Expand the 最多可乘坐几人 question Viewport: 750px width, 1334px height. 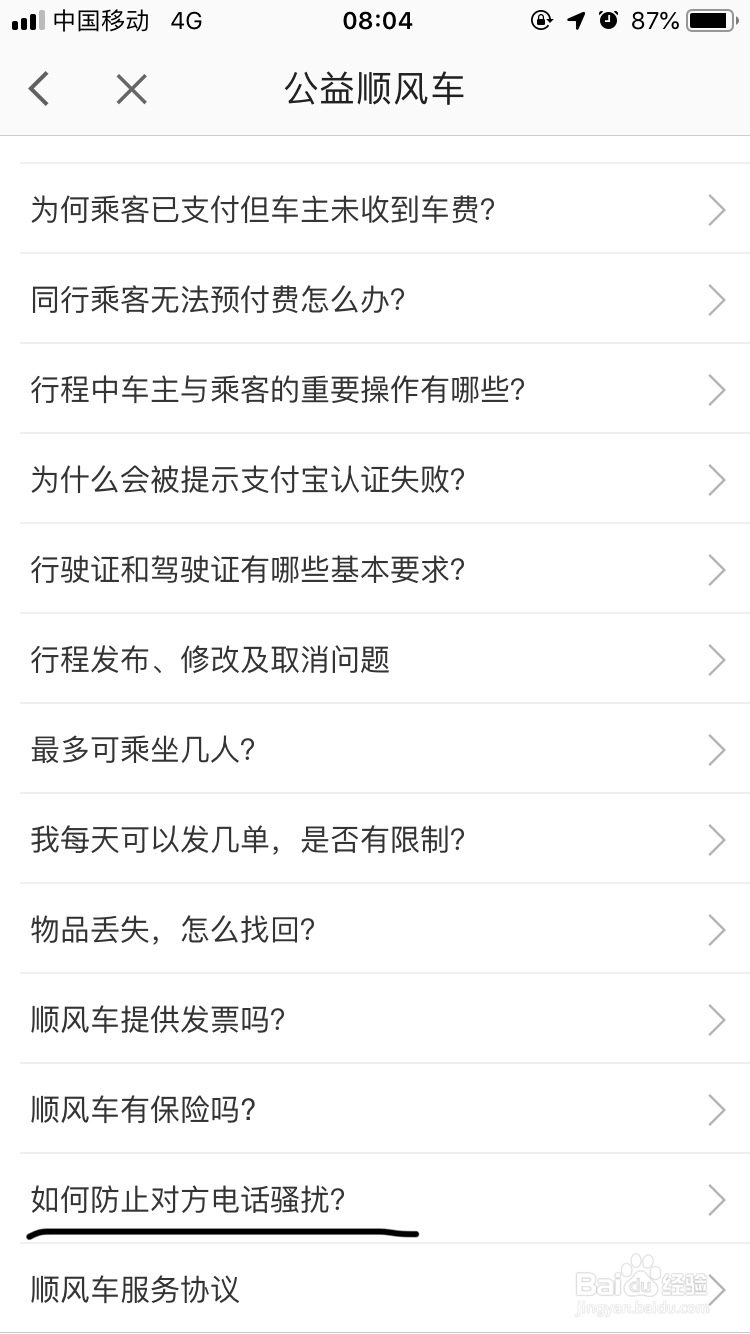point(375,750)
